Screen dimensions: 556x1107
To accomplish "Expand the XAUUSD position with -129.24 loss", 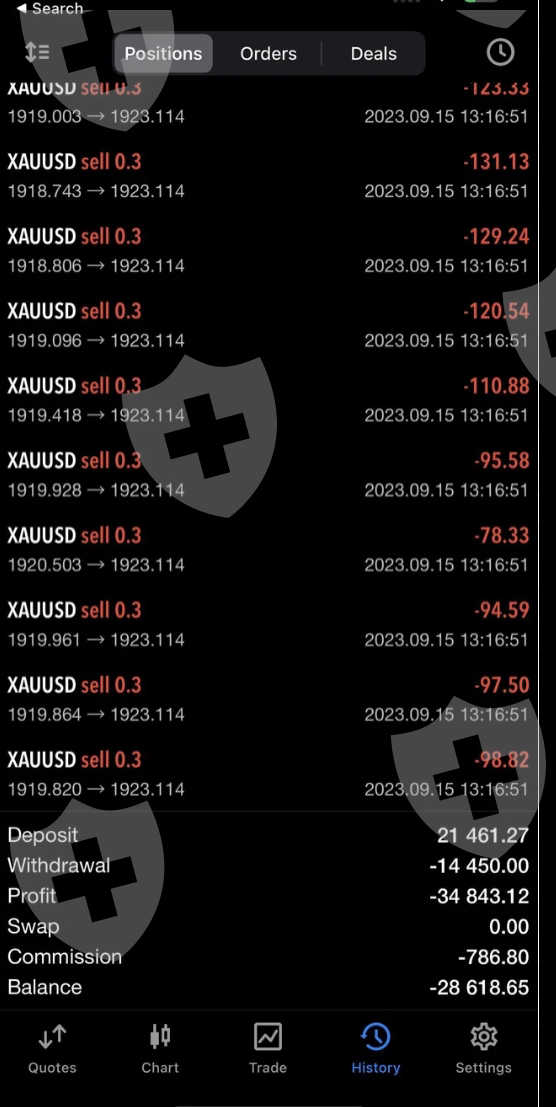I will (268, 251).
